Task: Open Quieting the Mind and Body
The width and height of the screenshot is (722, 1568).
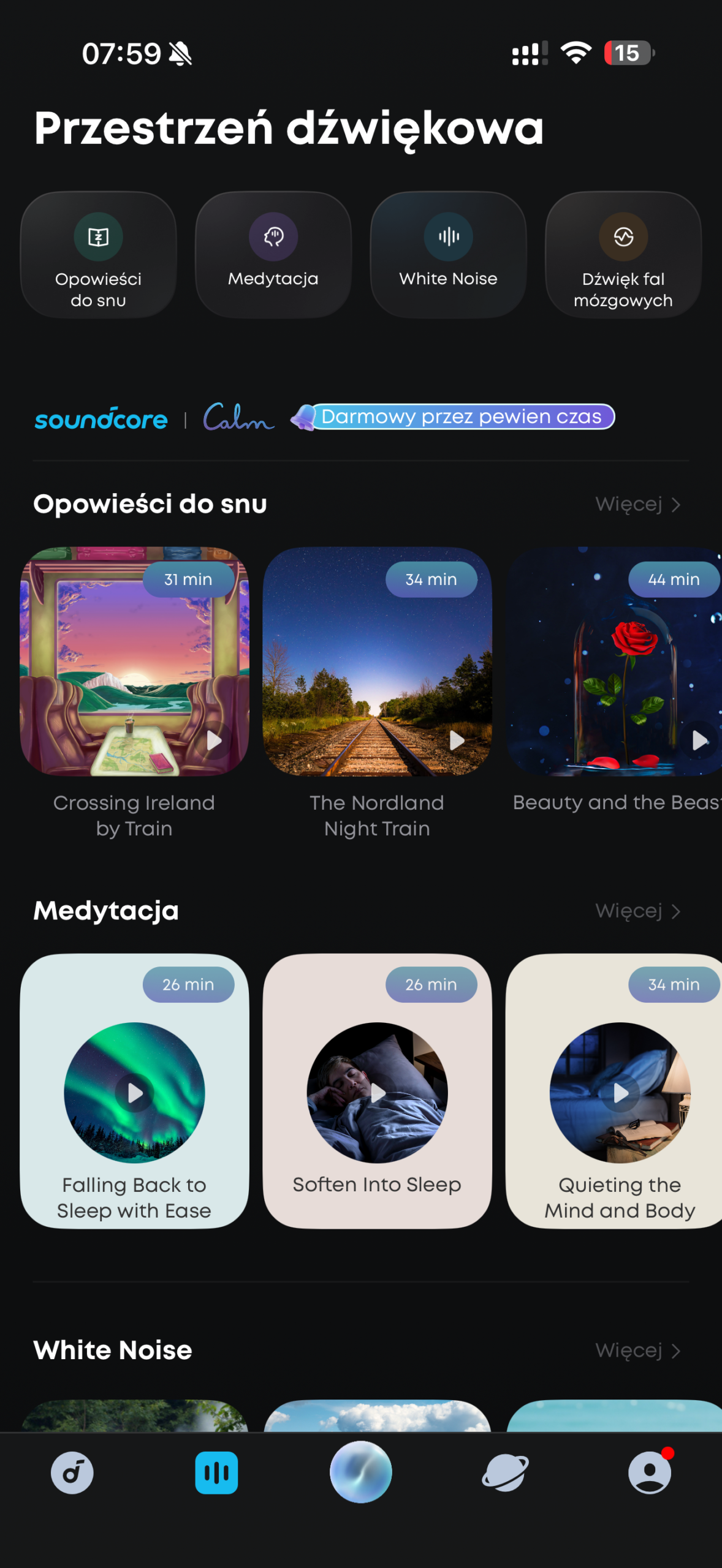Action: pos(614,1091)
